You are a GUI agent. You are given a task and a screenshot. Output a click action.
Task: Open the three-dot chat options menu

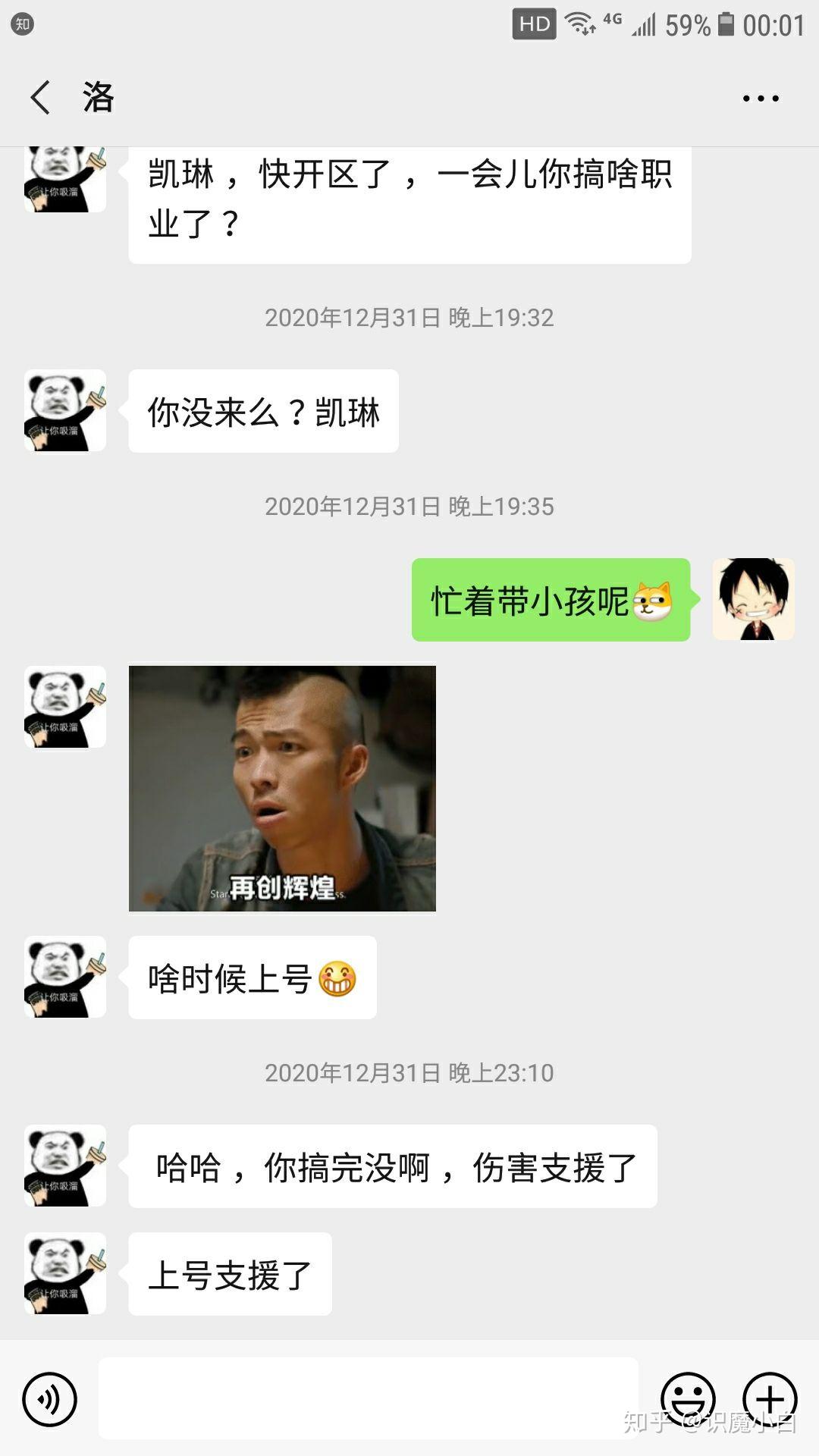[x=761, y=99]
